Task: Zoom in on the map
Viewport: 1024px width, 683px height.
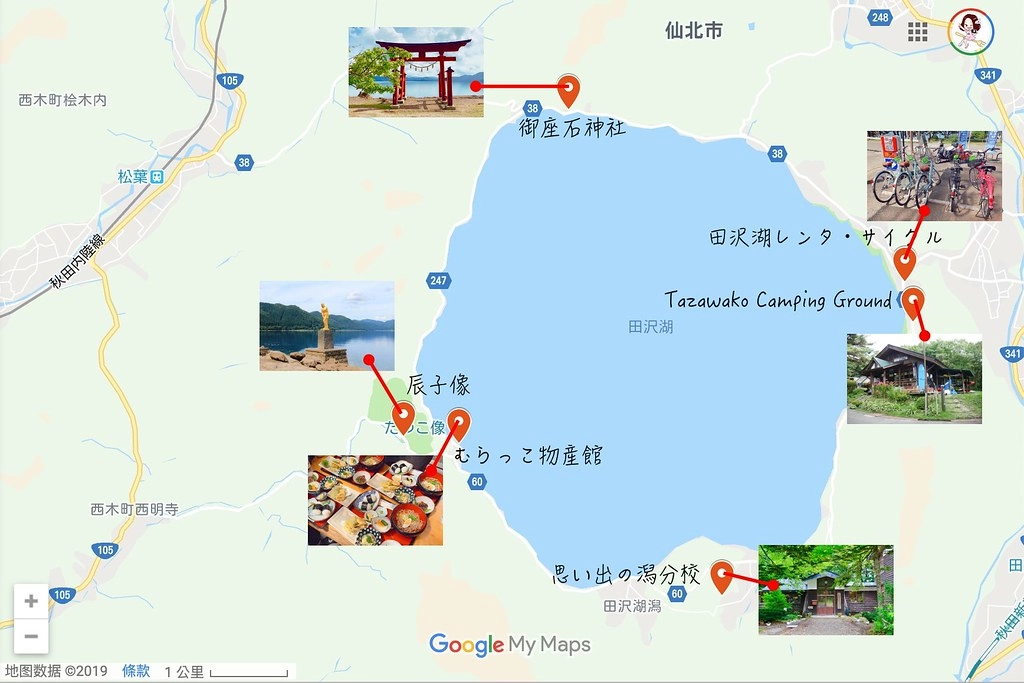Action: [x=31, y=601]
